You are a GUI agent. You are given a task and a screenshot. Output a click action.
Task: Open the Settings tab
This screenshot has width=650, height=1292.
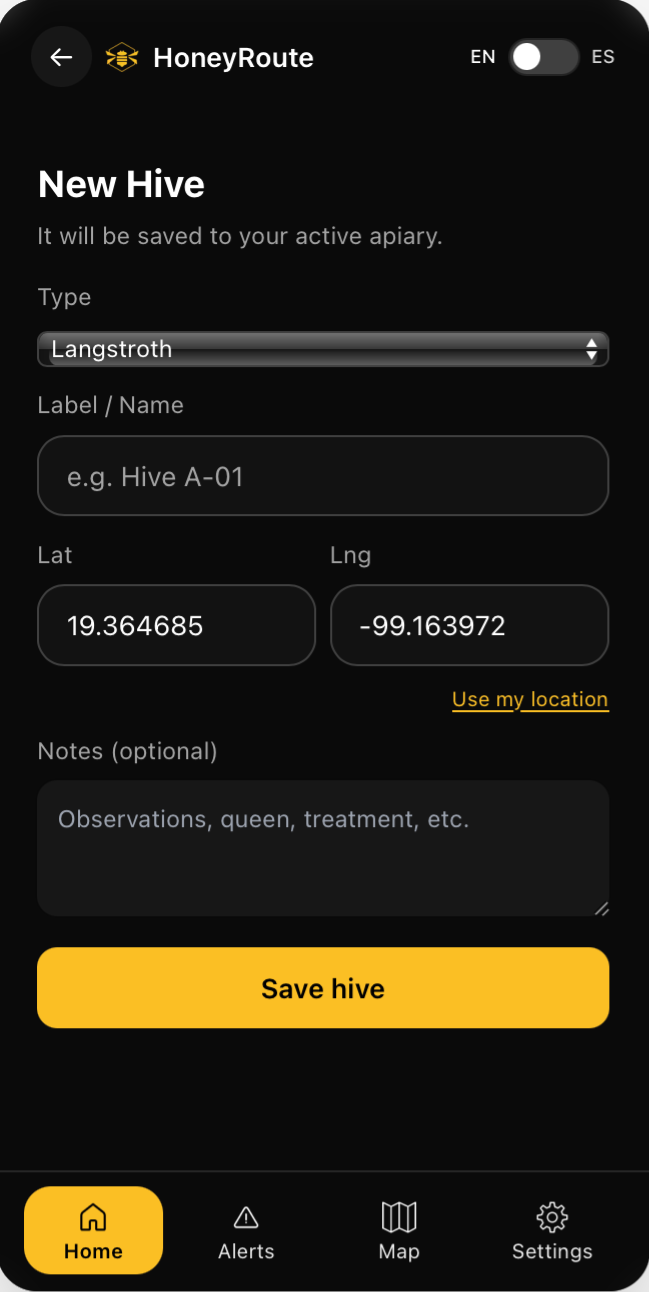click(x=552, y=1231)
